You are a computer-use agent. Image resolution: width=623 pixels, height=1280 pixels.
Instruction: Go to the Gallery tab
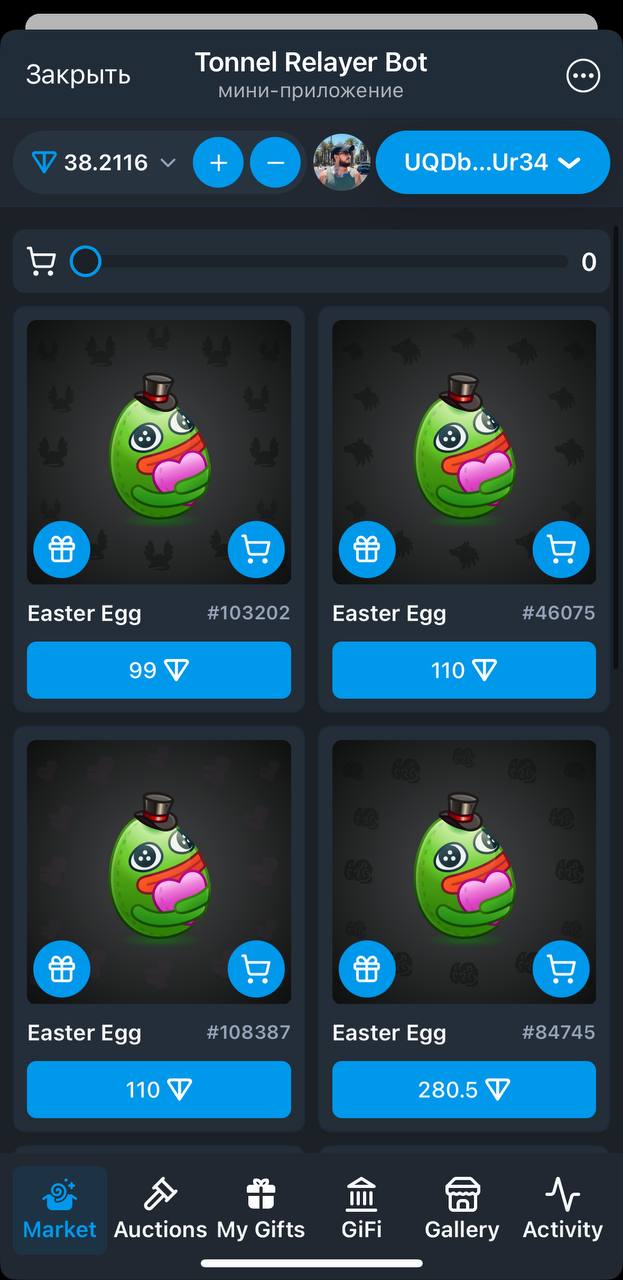[x=462, y=1209]
